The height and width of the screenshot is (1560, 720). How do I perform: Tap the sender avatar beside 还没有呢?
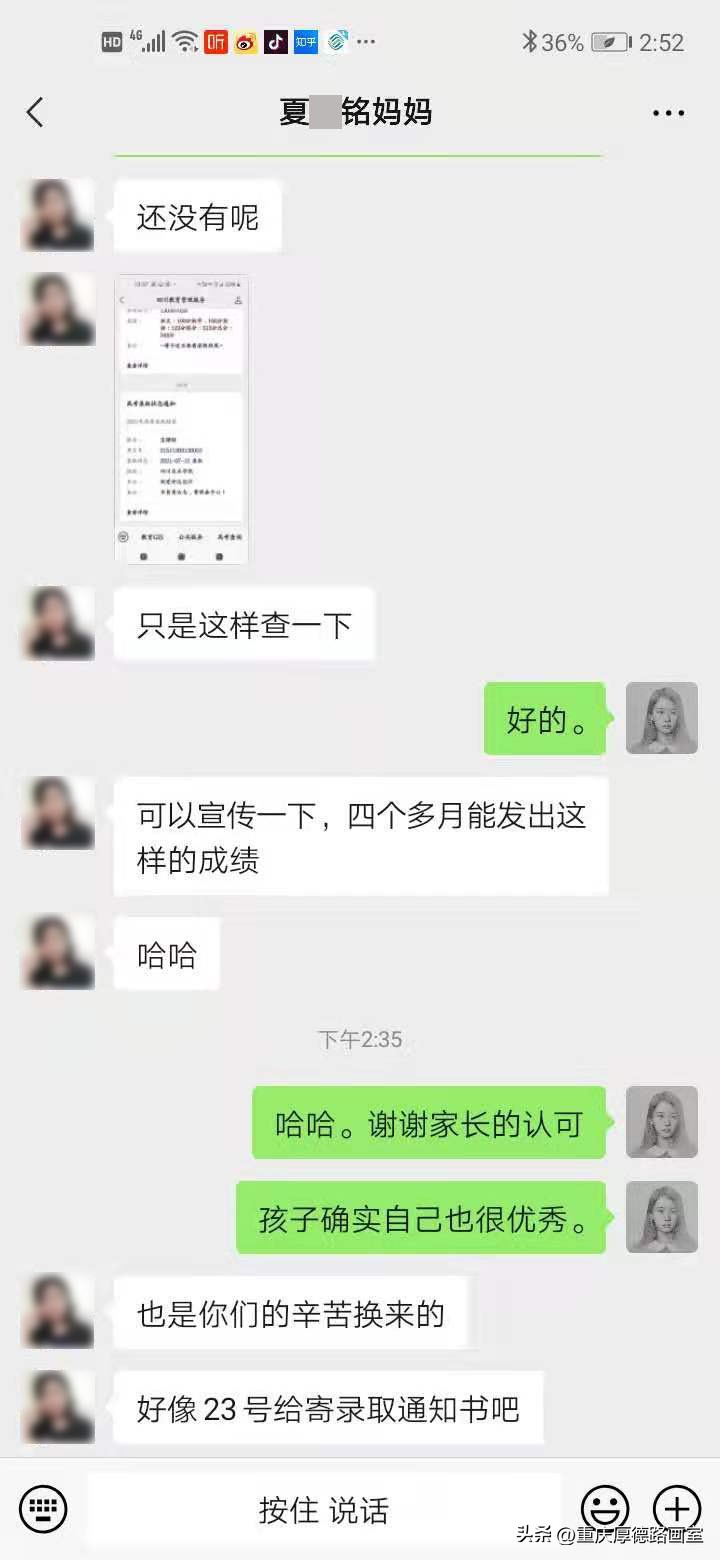pos(56,215)
